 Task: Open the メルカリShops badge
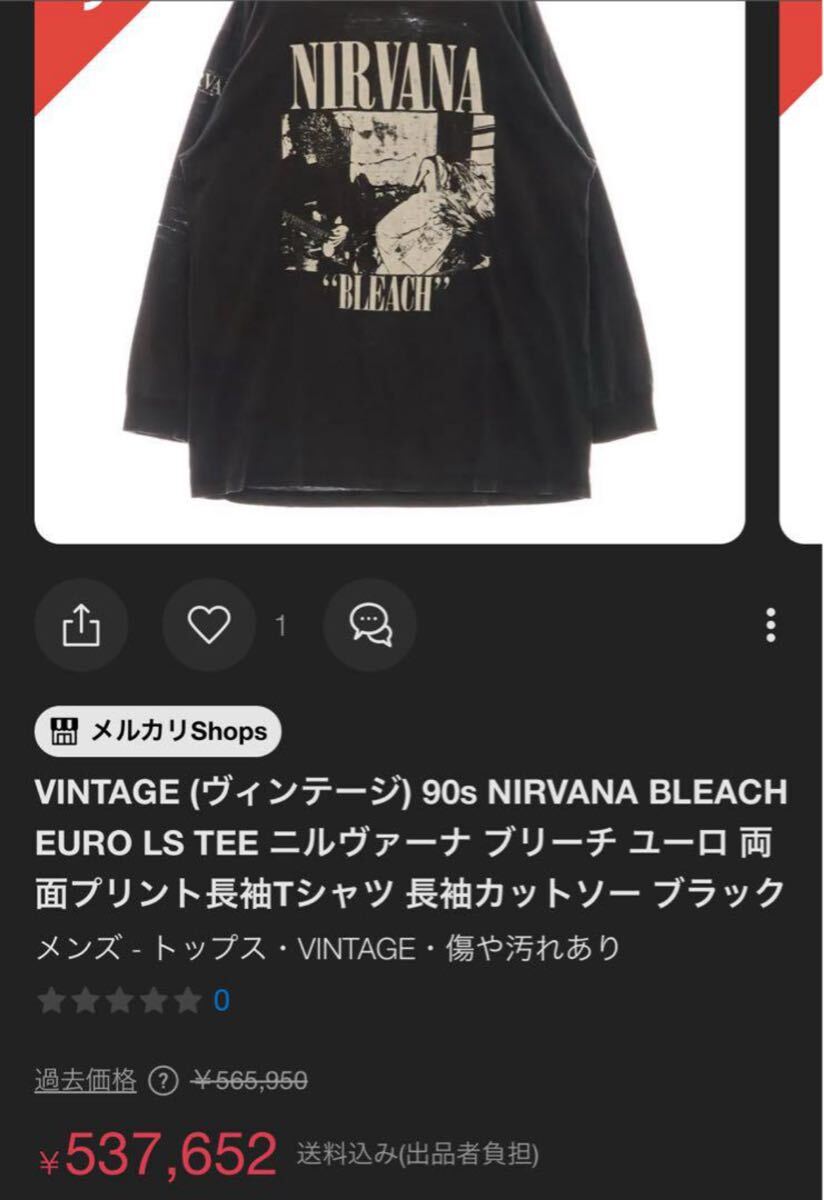click(158, 732)
